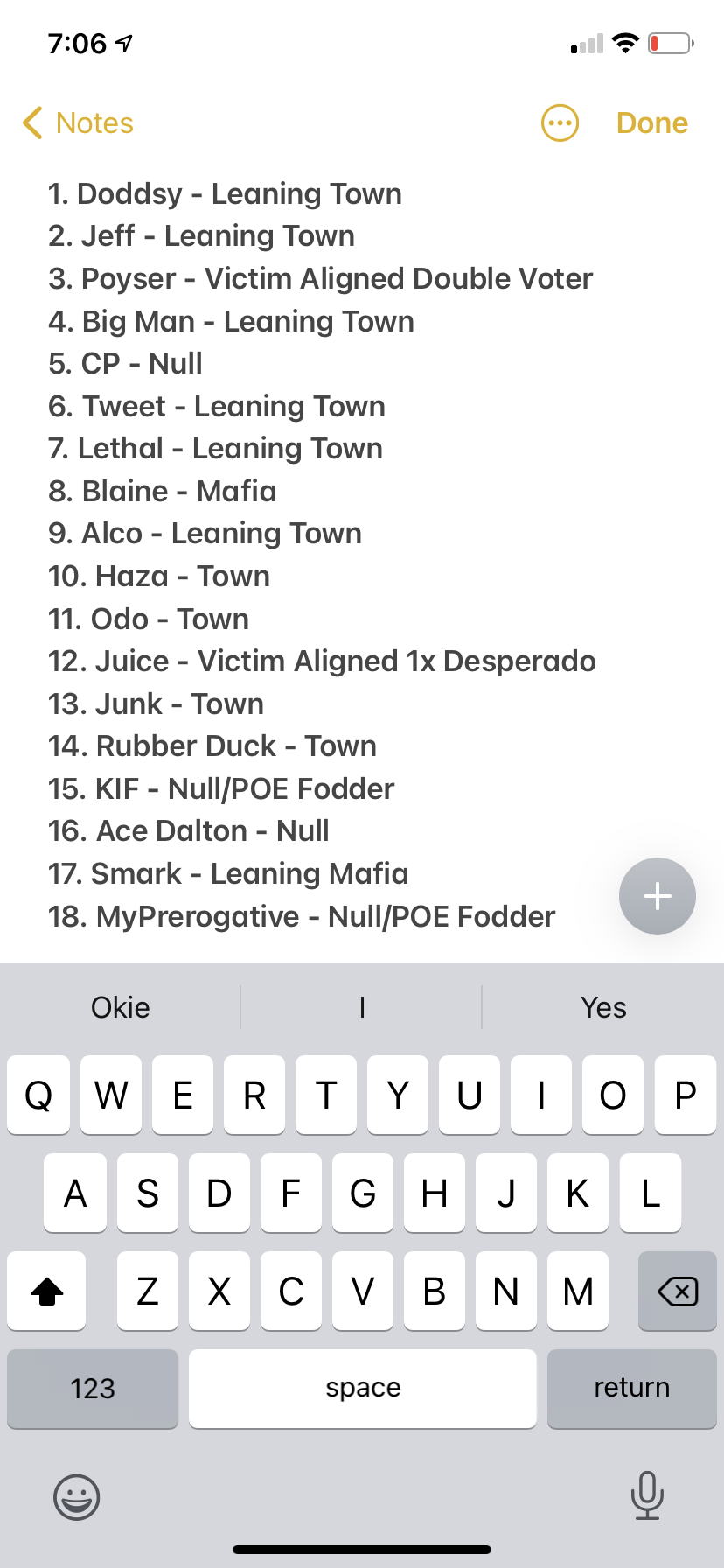Tap the backspace key
The width and height of the screenshot is (724, 1568).
[677, 1291]
